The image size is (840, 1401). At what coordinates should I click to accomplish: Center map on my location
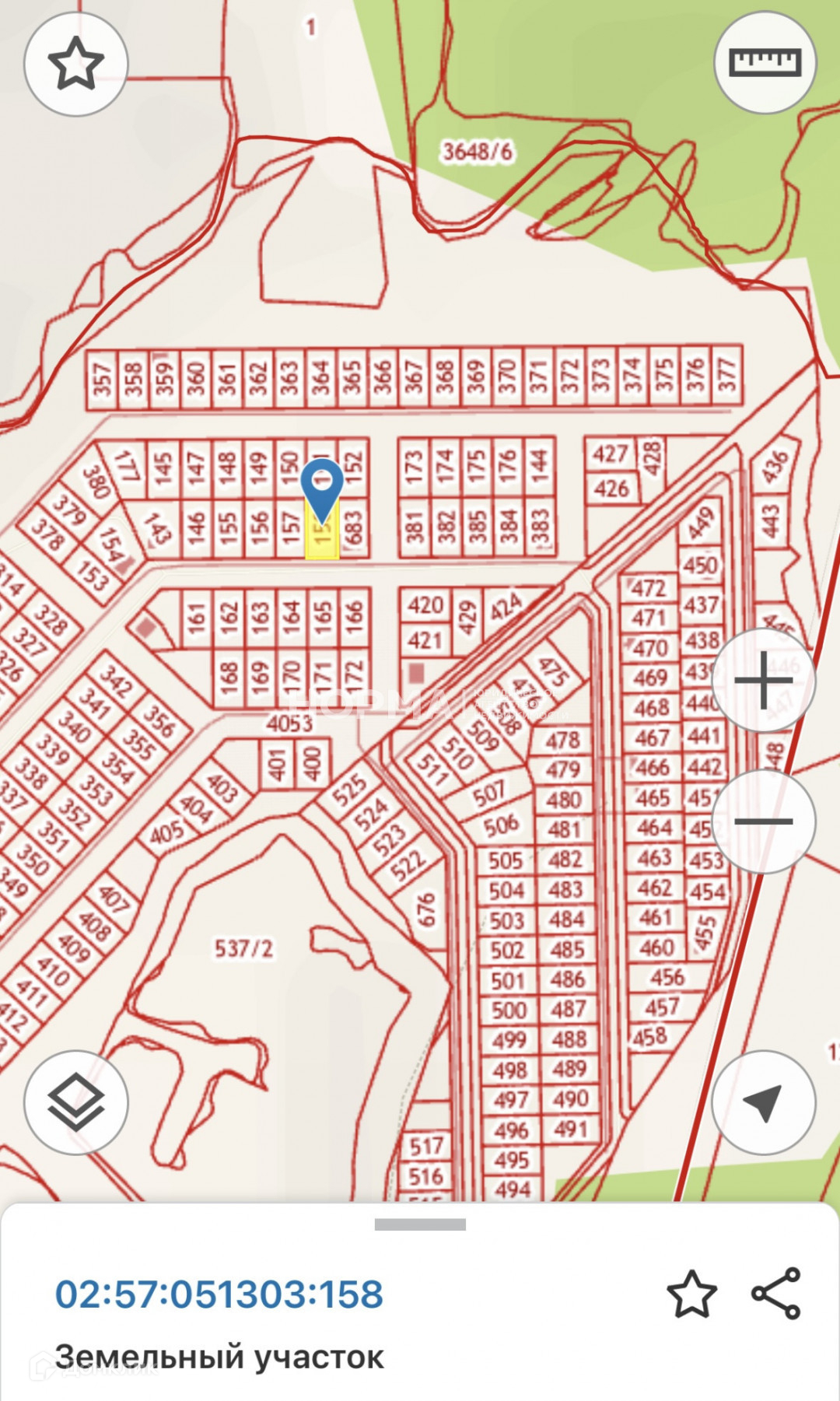764,1102
